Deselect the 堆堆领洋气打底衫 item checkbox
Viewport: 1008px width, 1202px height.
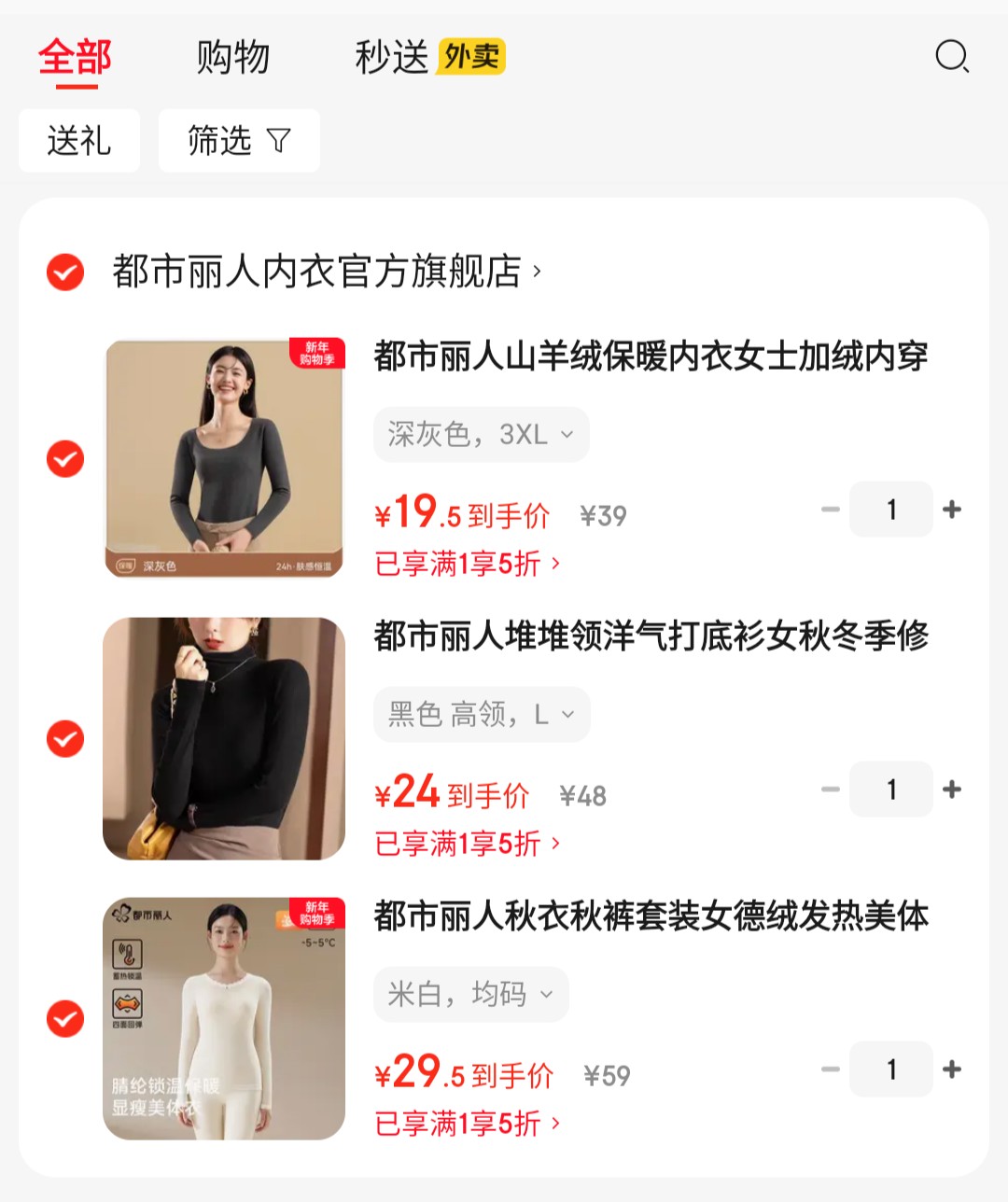65,738
